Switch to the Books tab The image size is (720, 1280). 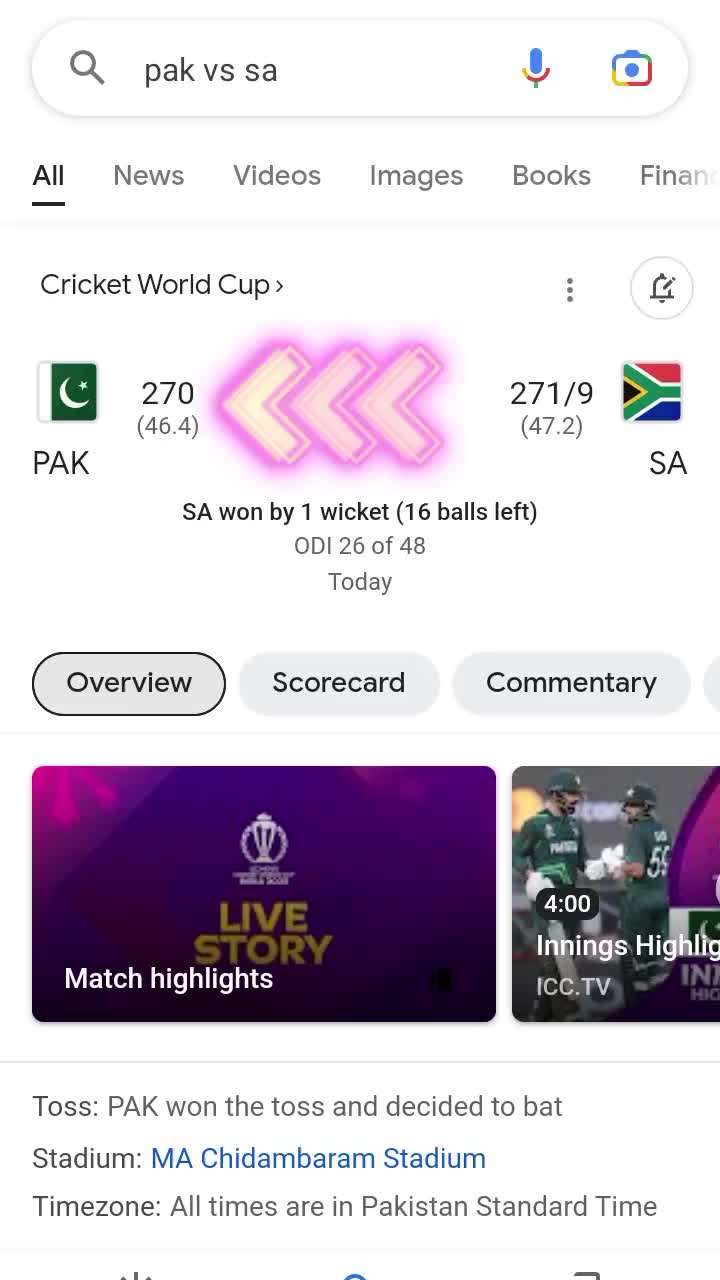point(551,176)
